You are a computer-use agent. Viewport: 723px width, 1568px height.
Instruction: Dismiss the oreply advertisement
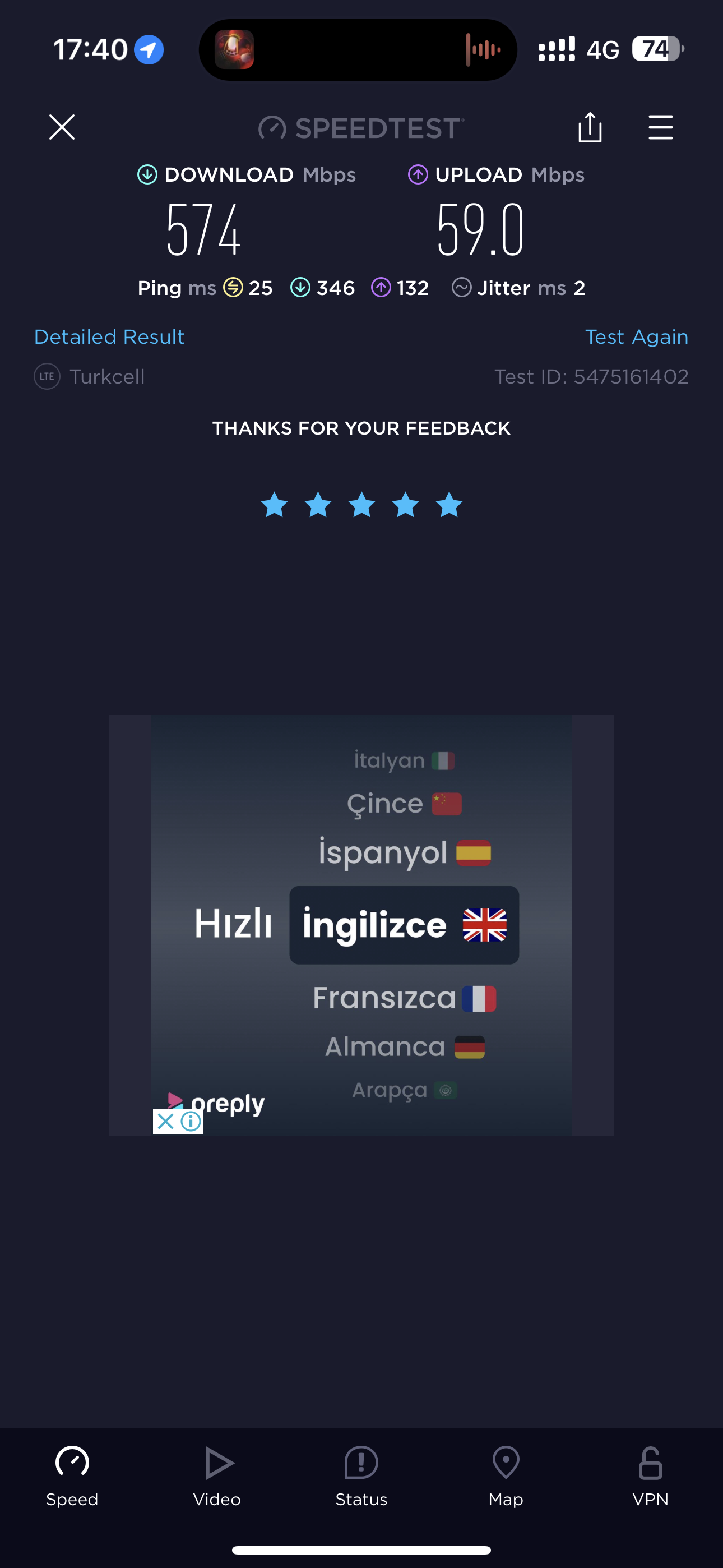(x=165, y=1120)
